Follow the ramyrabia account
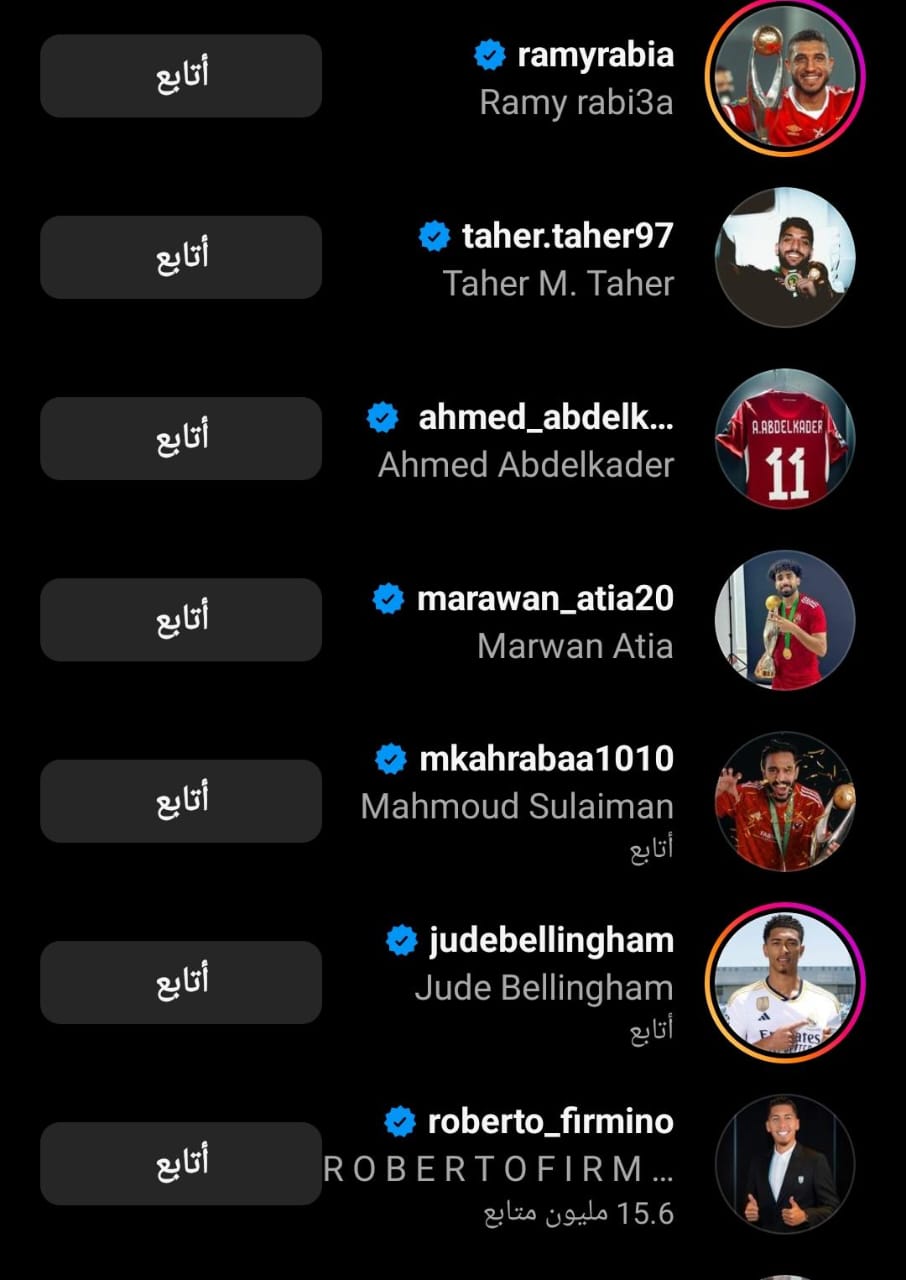The image size is (906, 1280). pos(180,76)
